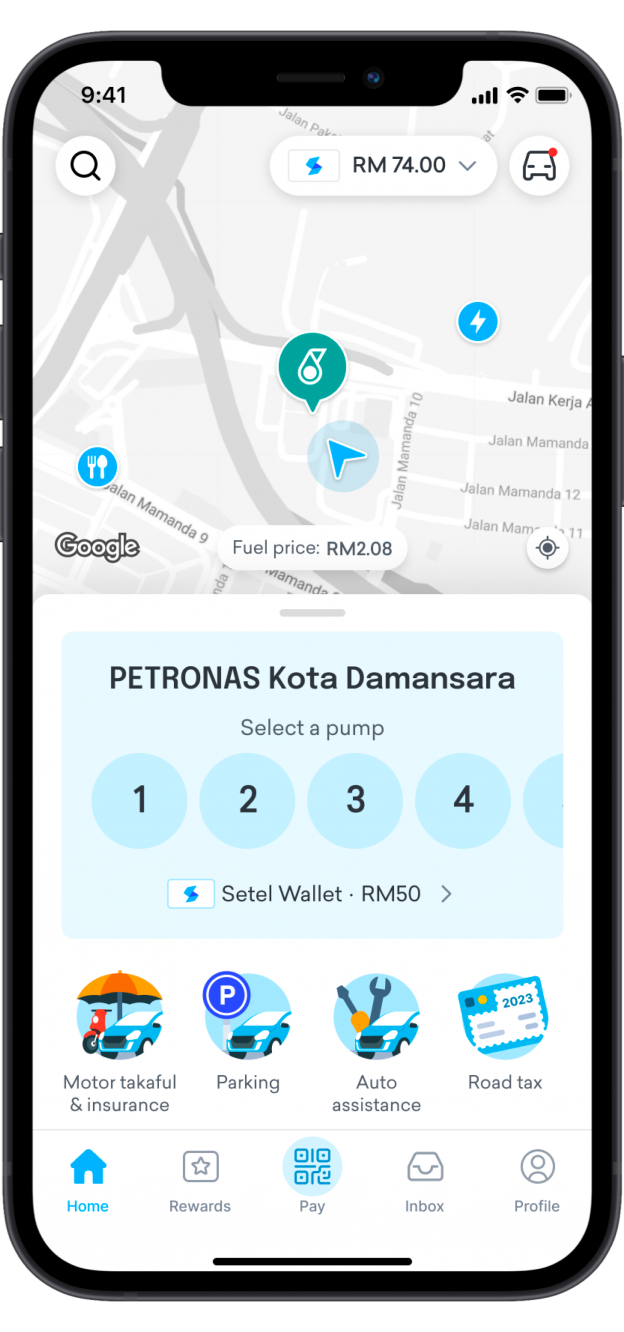Open the search icon on the map
This screenshot has width=624, height=1332.
click(86, 165)
